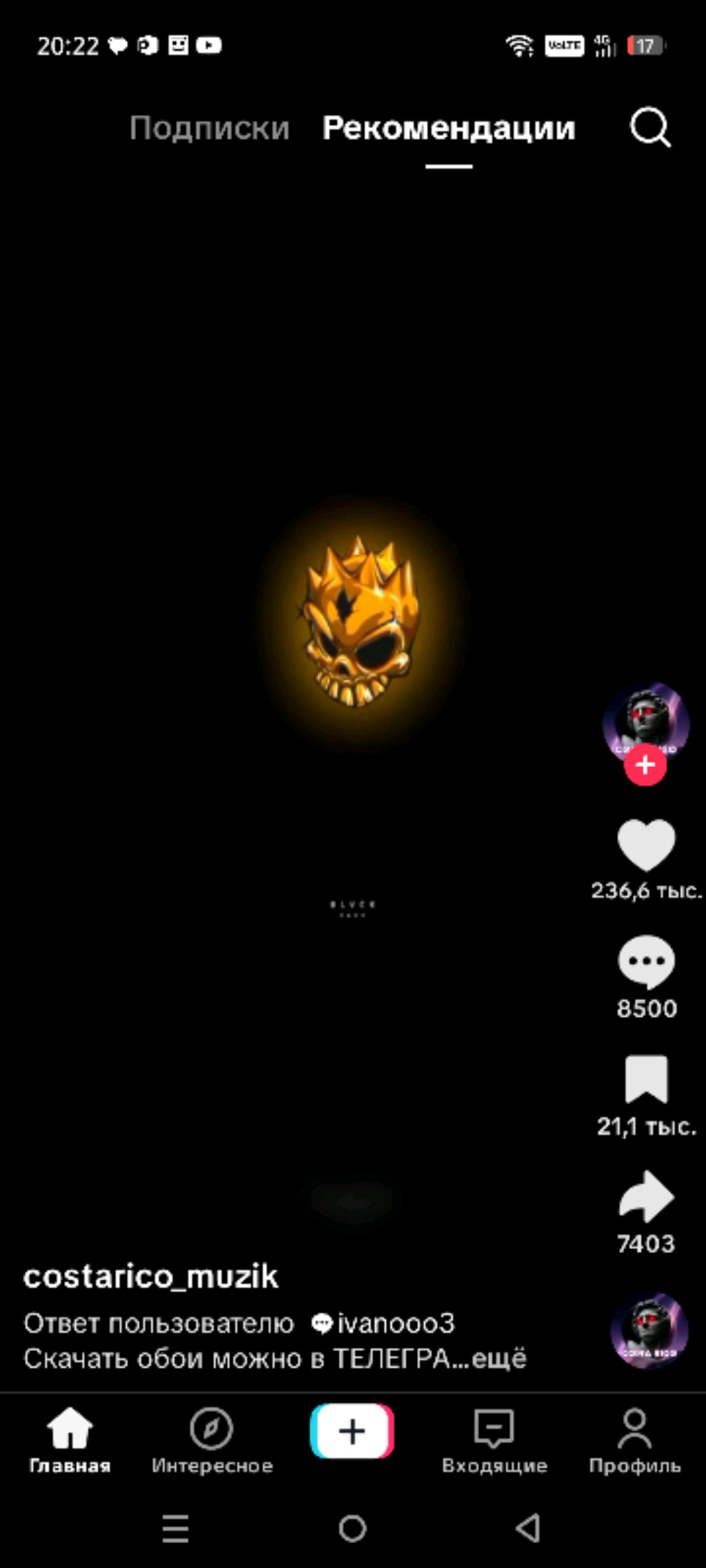Open recent apps from navigation bar
Screen dimensions: 706x1568
(176, 1528)
